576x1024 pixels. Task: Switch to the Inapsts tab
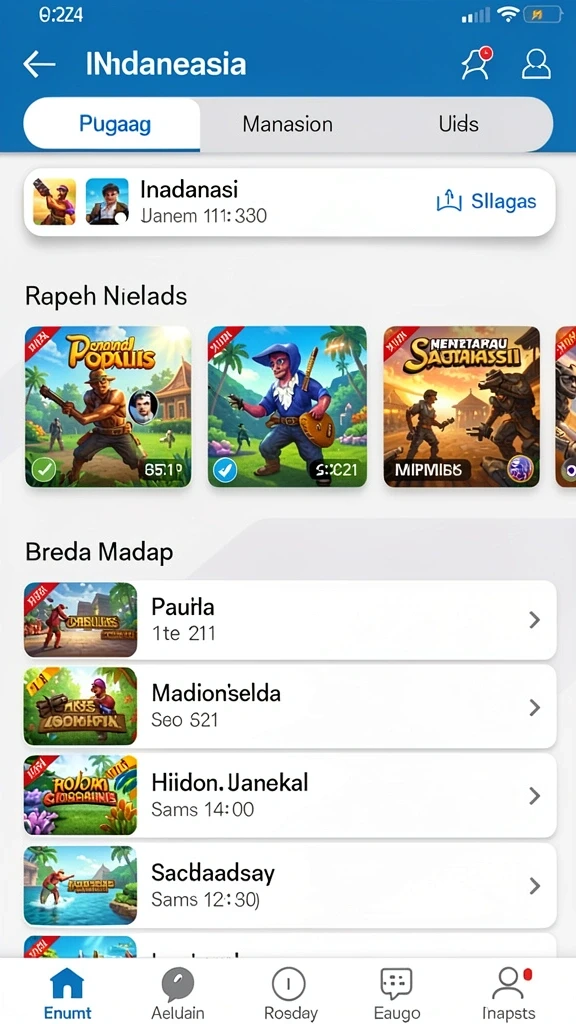coord(508,993)
